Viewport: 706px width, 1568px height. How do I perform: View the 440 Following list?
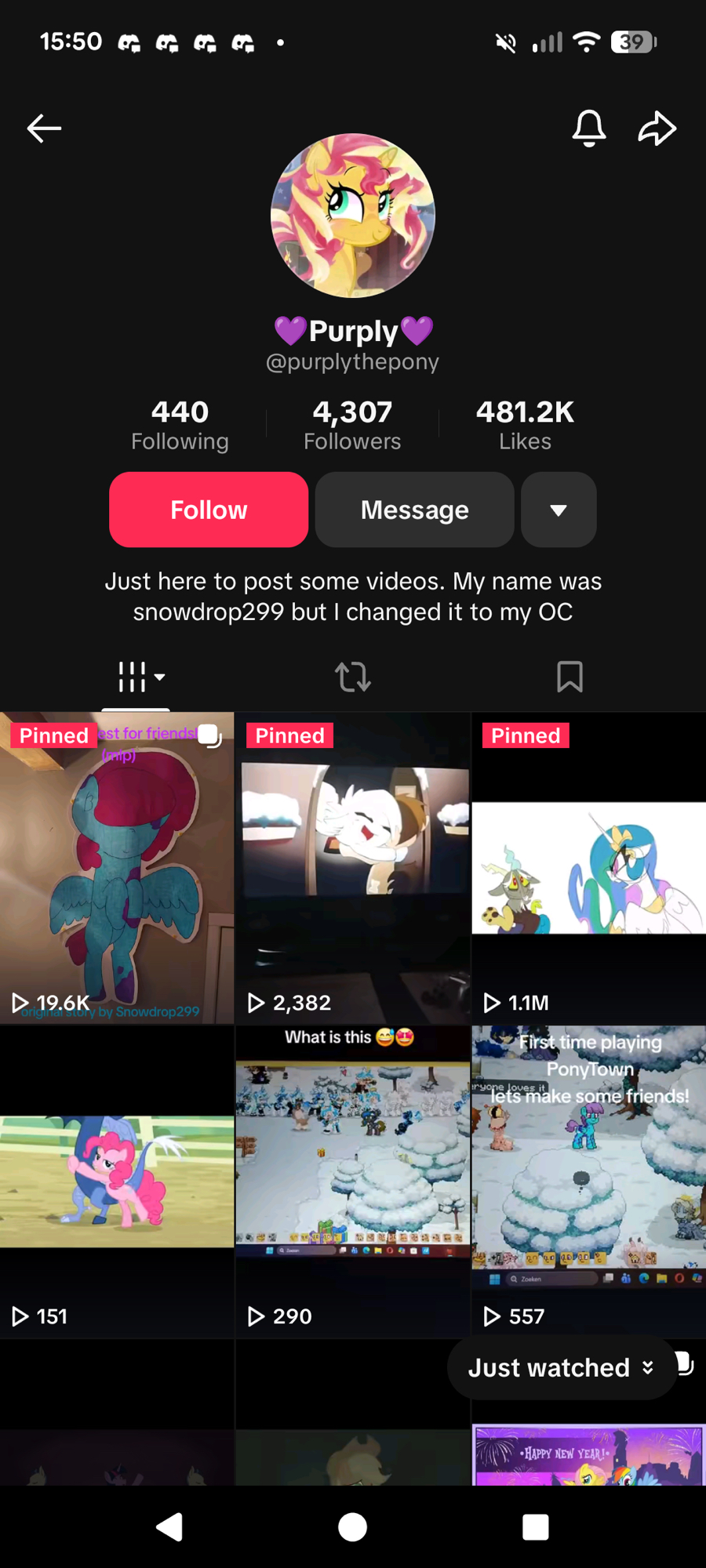point(180,425)
